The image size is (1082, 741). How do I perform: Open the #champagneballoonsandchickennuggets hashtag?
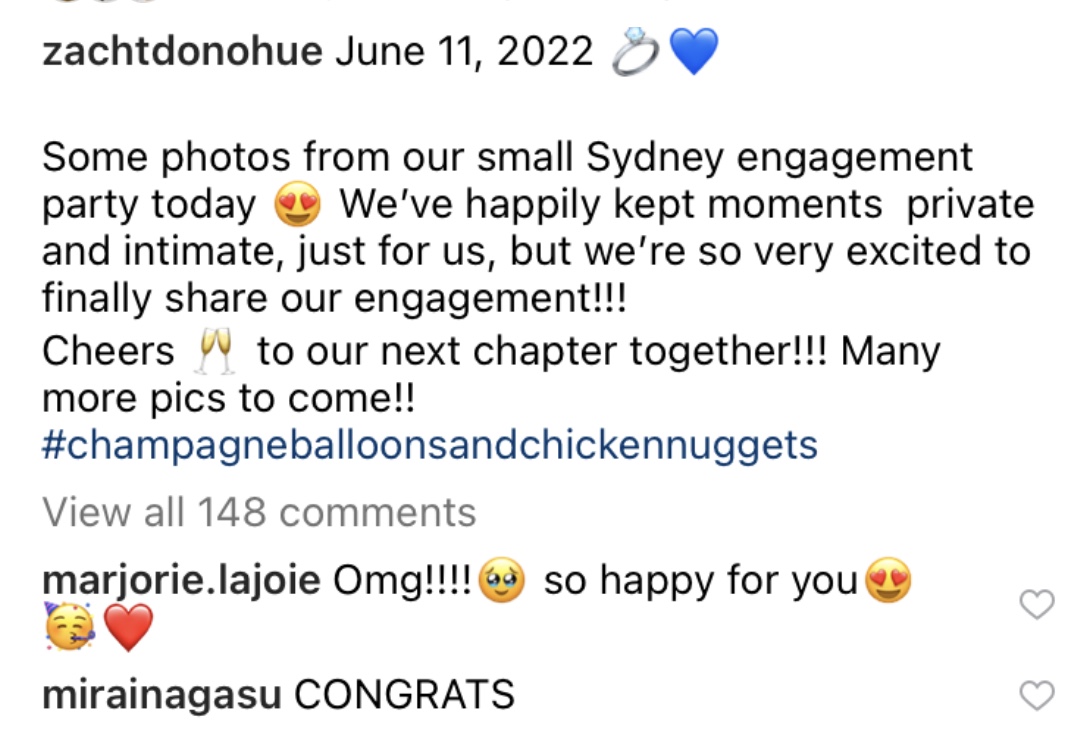(x=430, y=445)
